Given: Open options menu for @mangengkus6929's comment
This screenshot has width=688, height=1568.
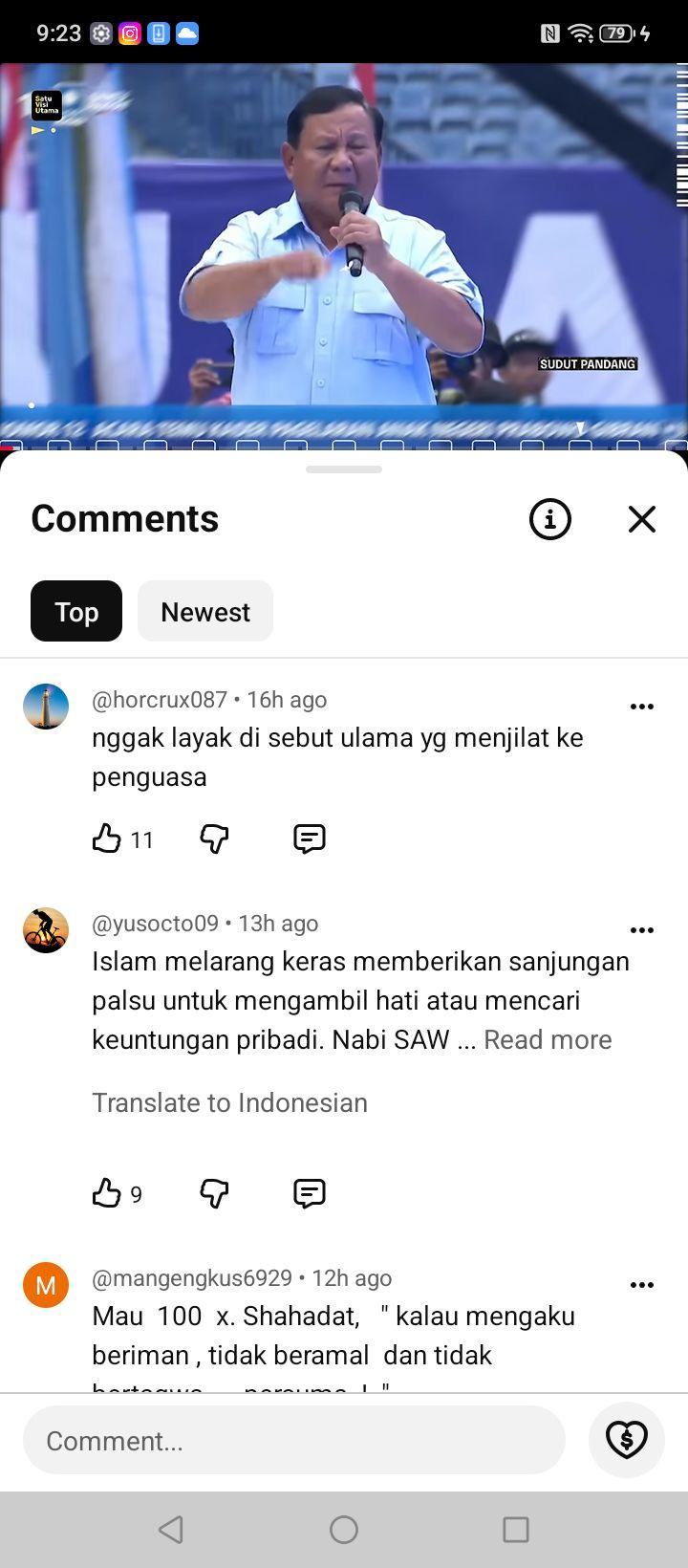Looking at the screenshot, I should (642, 1285).
